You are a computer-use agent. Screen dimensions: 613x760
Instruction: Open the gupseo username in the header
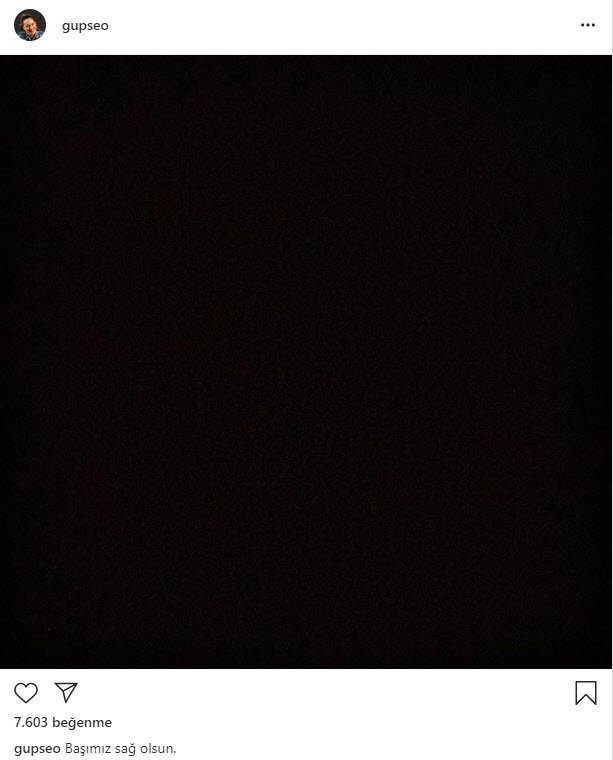(85, 26)
